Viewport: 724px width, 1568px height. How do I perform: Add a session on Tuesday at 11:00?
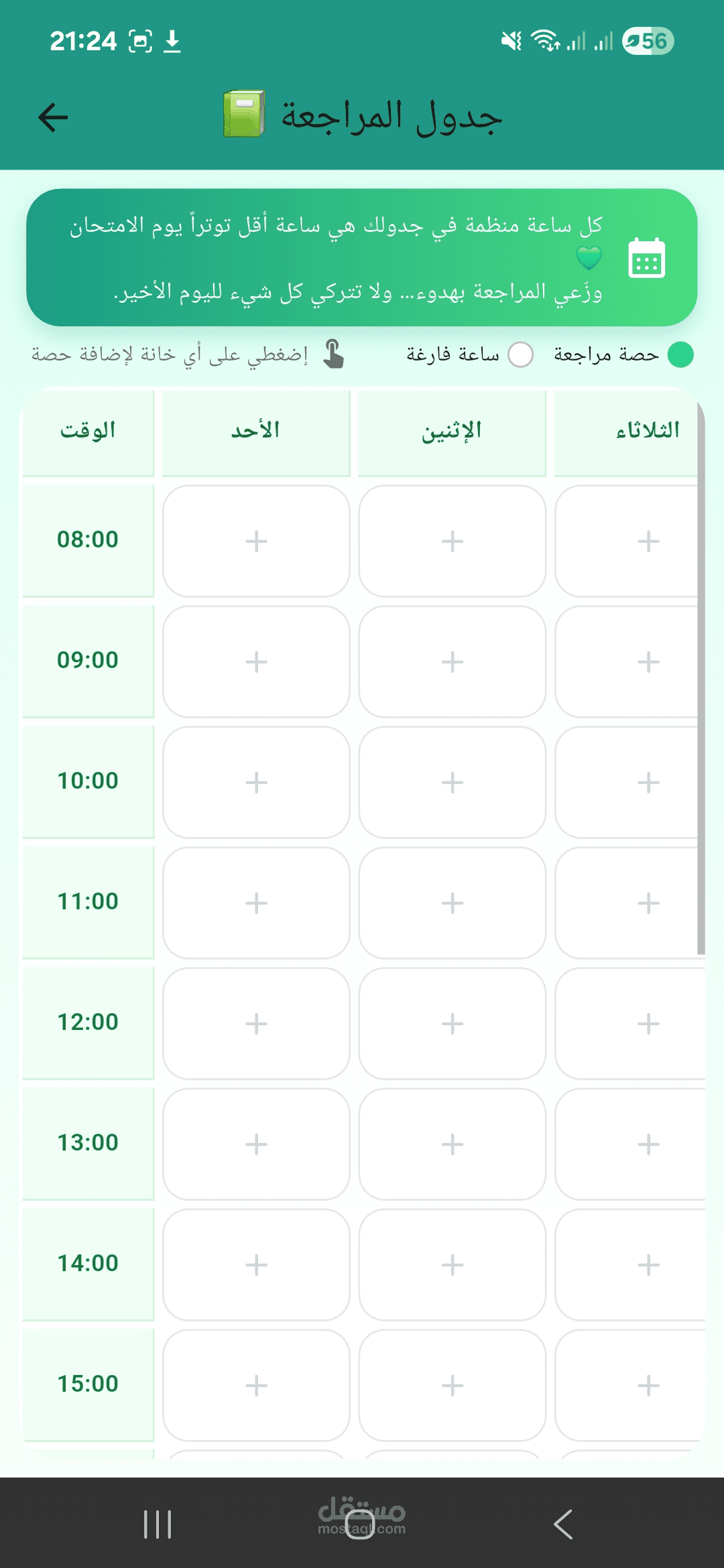(x=648, y=903)
